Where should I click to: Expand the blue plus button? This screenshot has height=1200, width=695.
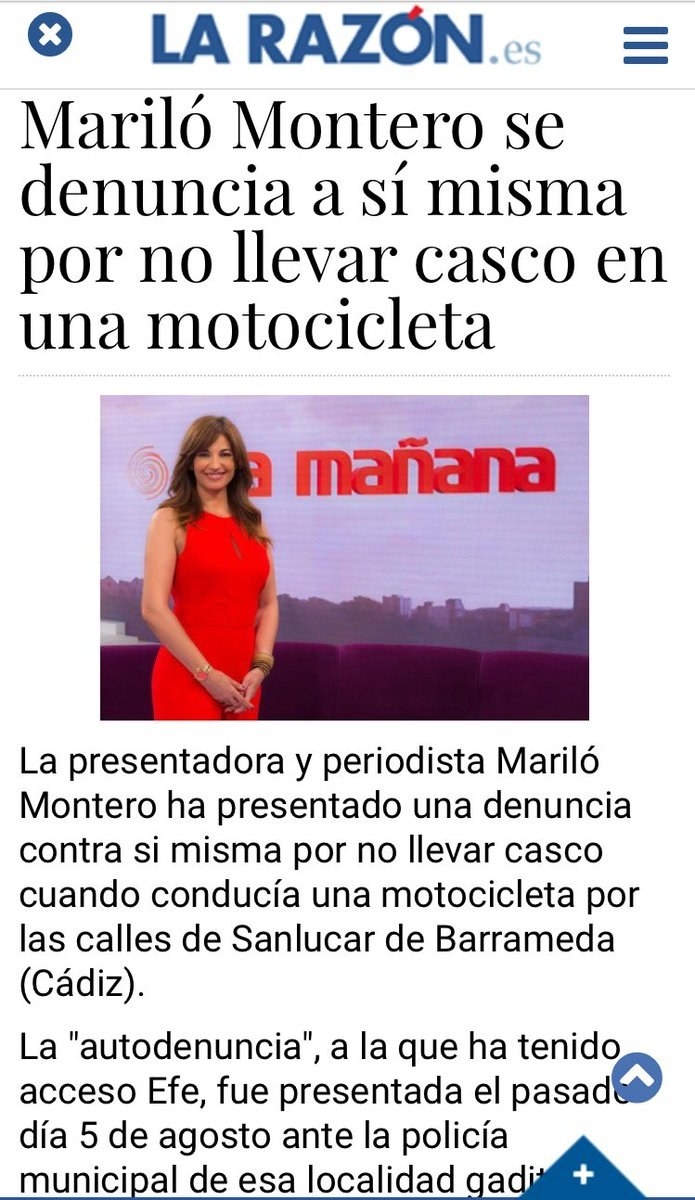(584, 1172)
